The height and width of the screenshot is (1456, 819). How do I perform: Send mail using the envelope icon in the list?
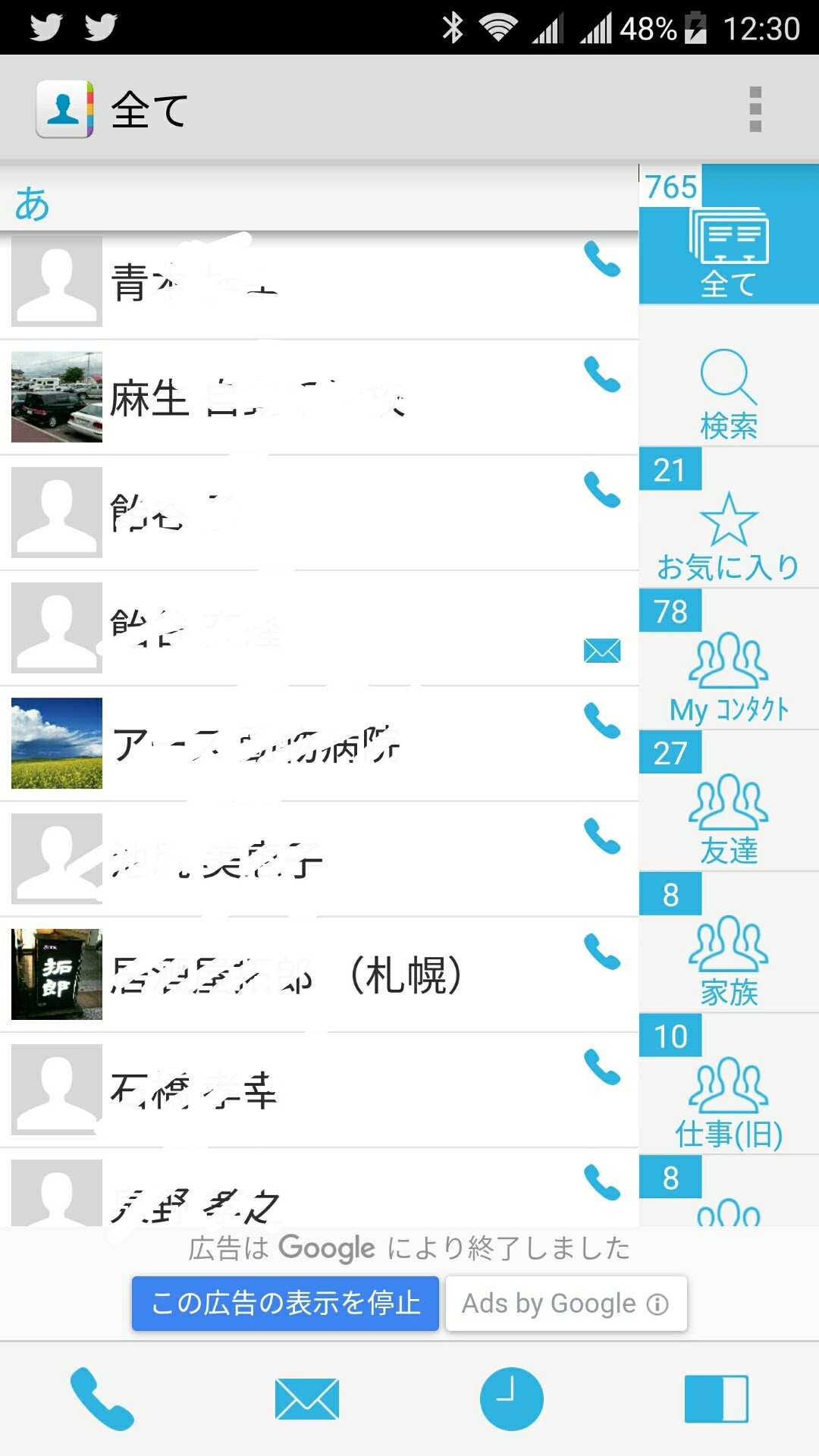coord(602,650)
